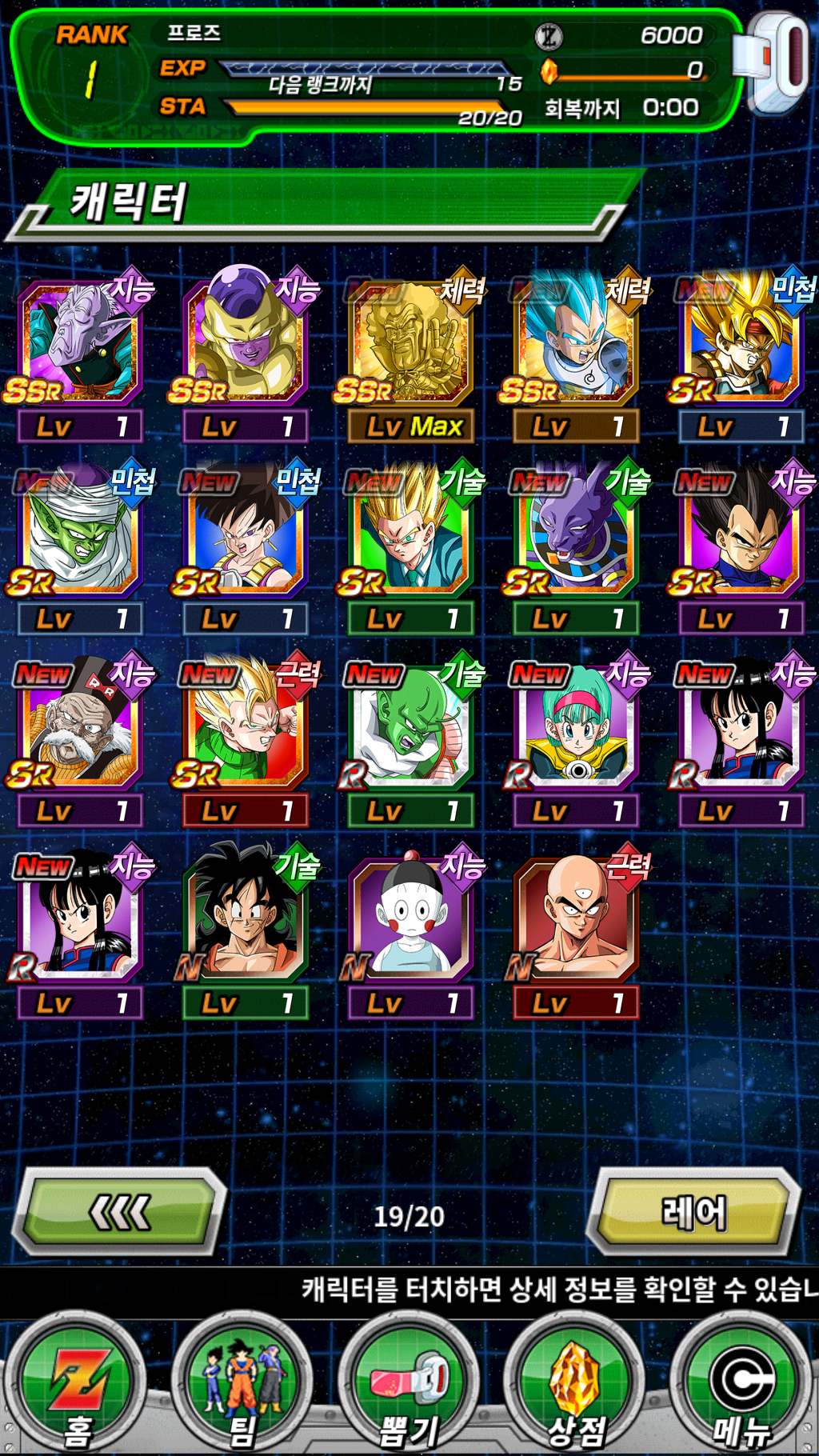Go to the 홈 tab
The height and width of the screenshot is (1456, 819).
[76, 1384]
